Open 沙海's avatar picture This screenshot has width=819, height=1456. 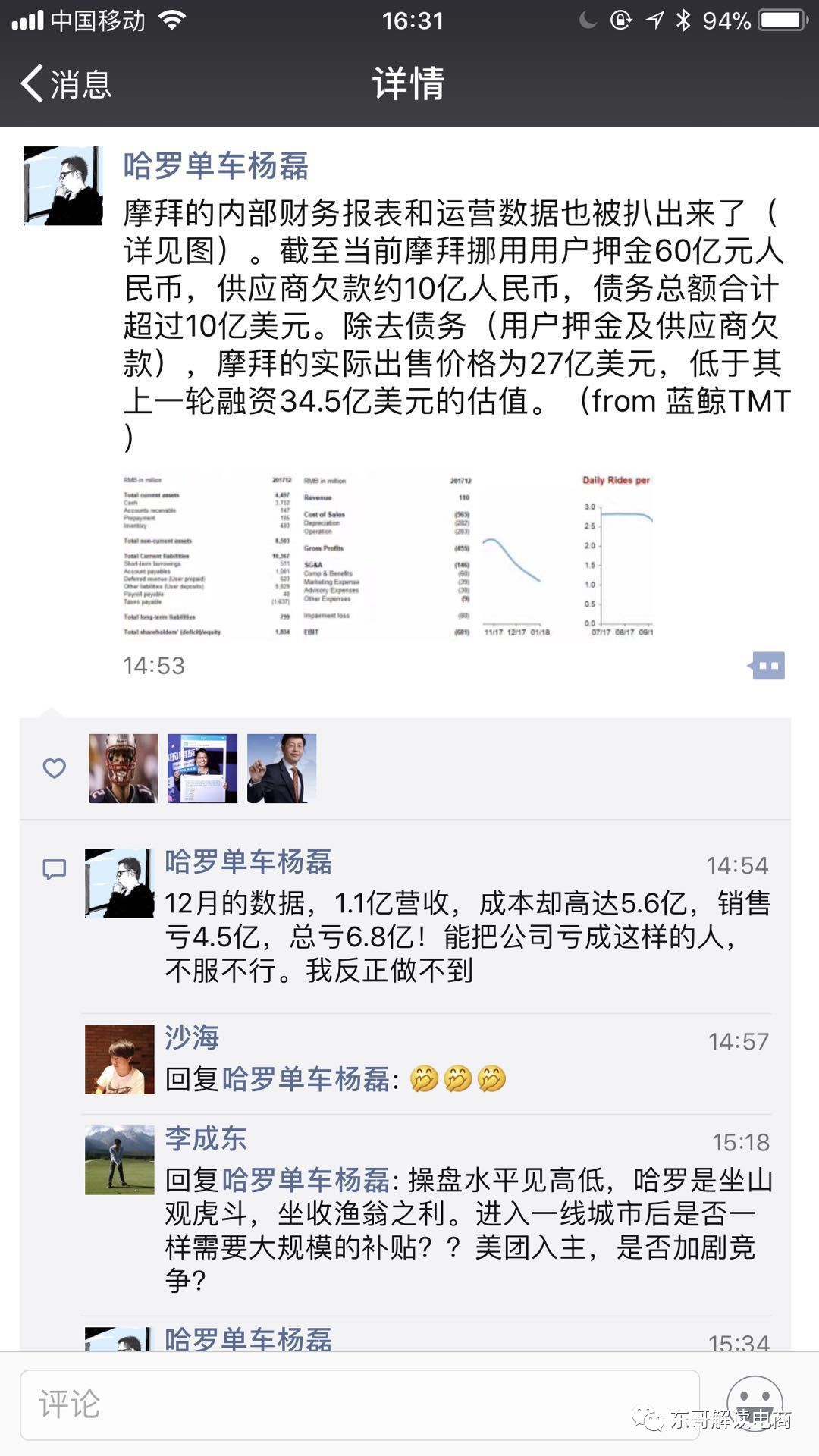pyautogui.click(x=120, y=1059)
